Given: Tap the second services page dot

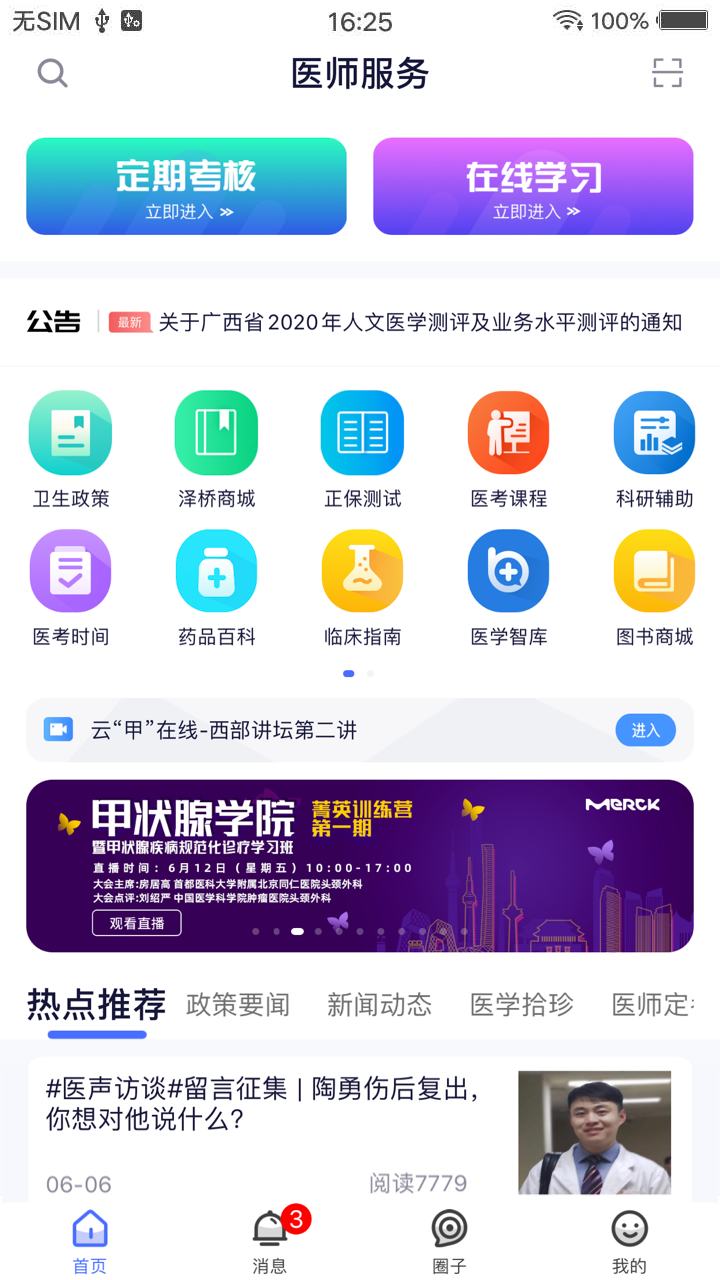Looking at the screenshot, I should pos(370,673).
